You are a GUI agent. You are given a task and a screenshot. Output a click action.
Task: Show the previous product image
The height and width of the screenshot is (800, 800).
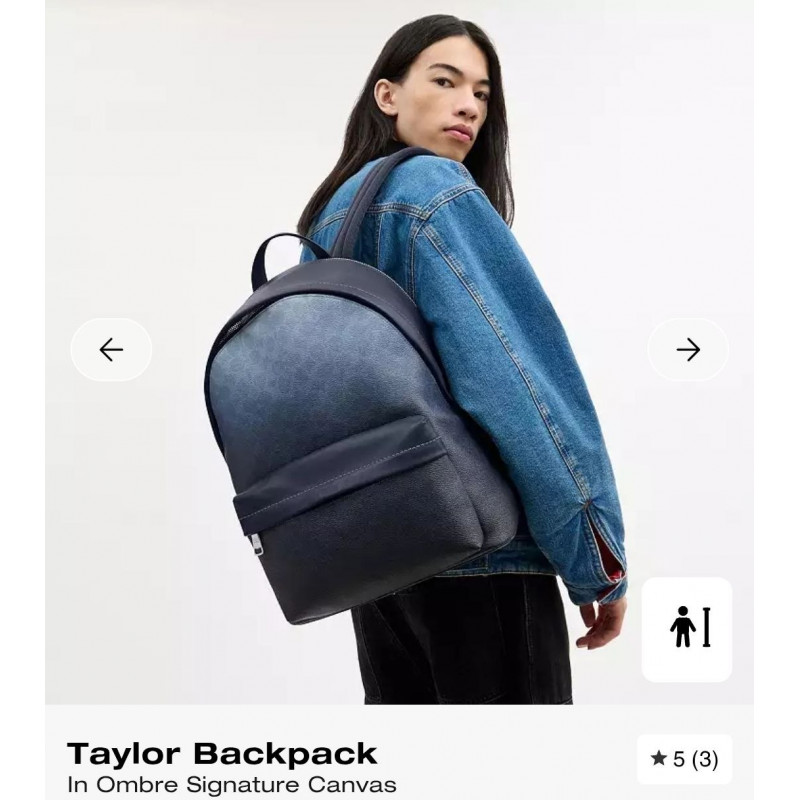click(111, 349)
